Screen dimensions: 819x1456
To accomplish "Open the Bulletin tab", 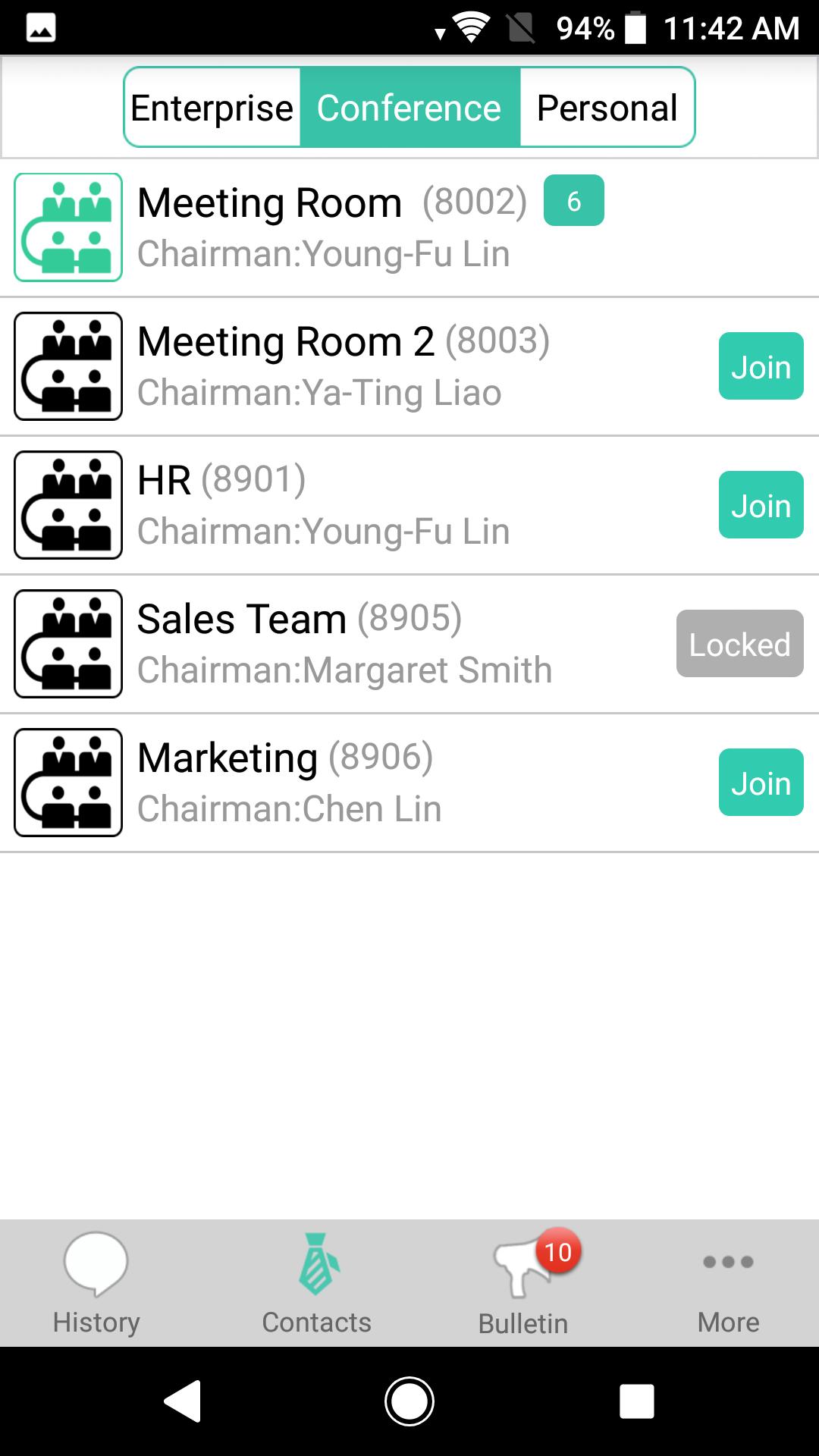I will (523, 1283).
